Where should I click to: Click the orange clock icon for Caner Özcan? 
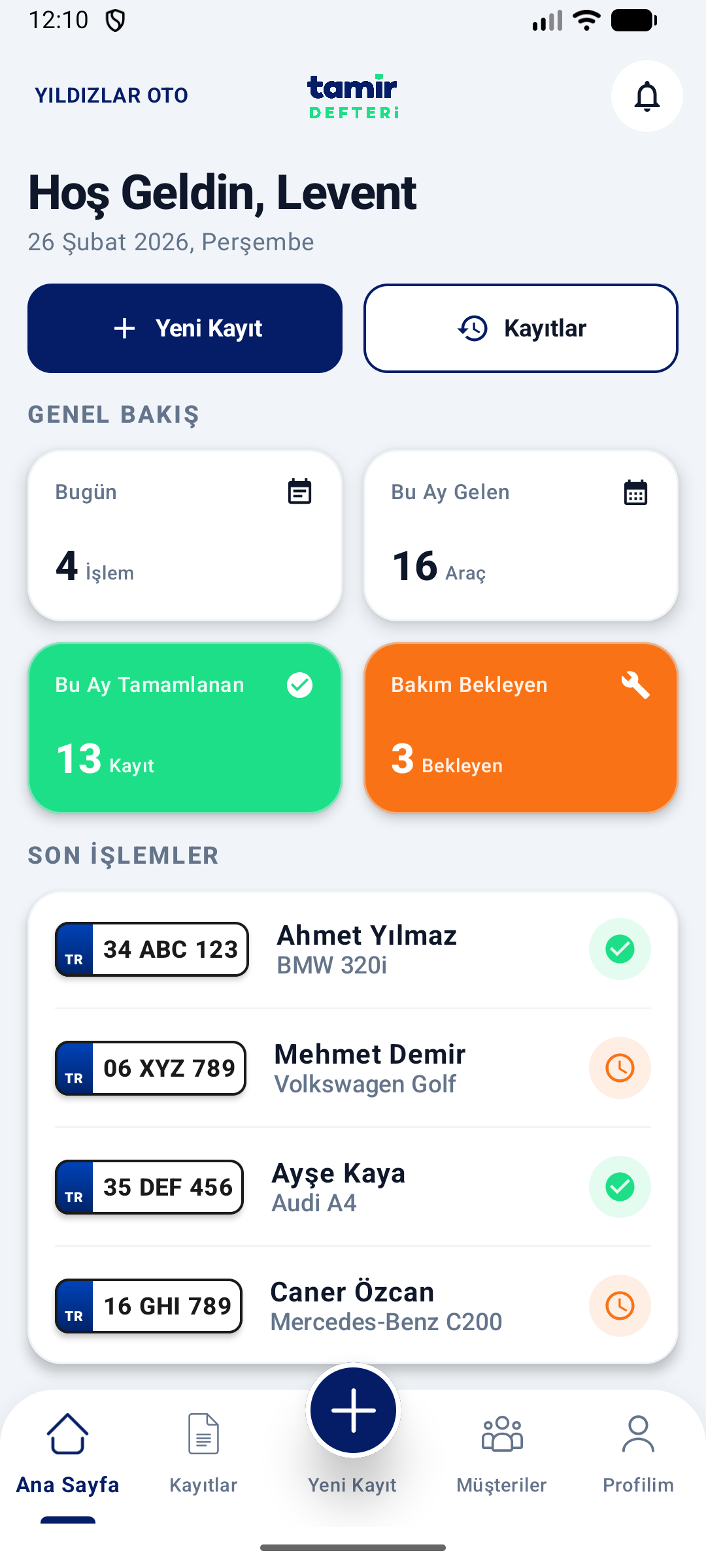(x=620, y=1306)
